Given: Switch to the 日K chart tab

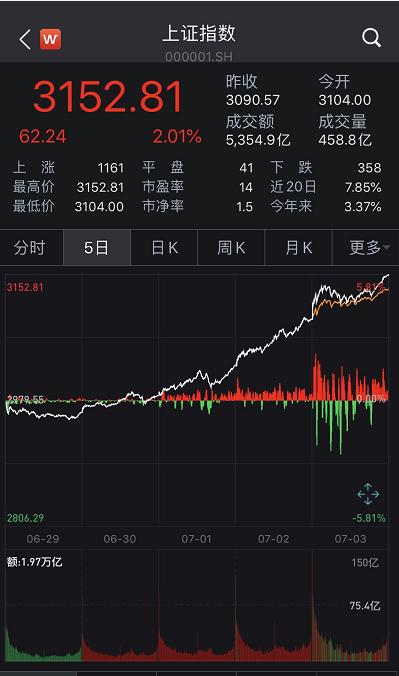Looking at the screenshot, I should pos(164,248).
